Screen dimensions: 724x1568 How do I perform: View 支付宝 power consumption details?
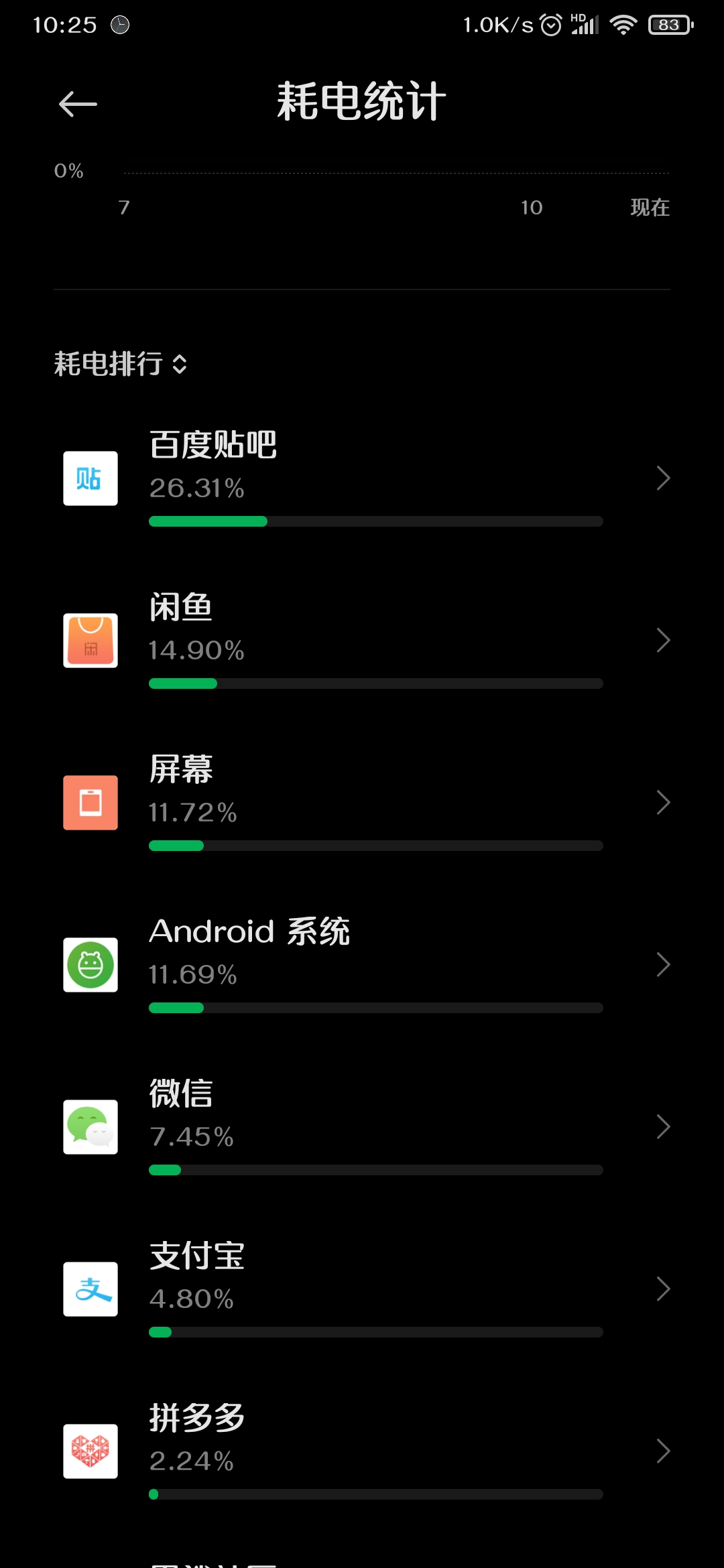(362, 1289)
